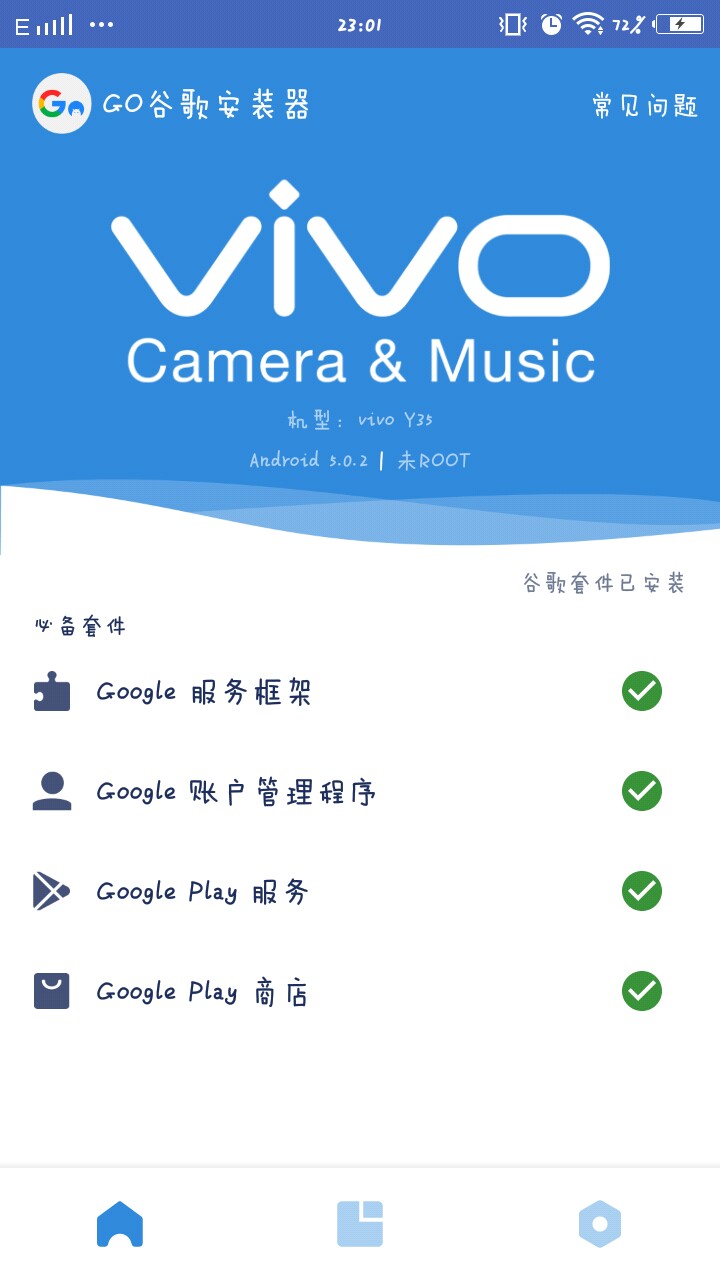
Task: Switch to the middle square tab
Action: pyautogui.click(x=360, y=1224)
